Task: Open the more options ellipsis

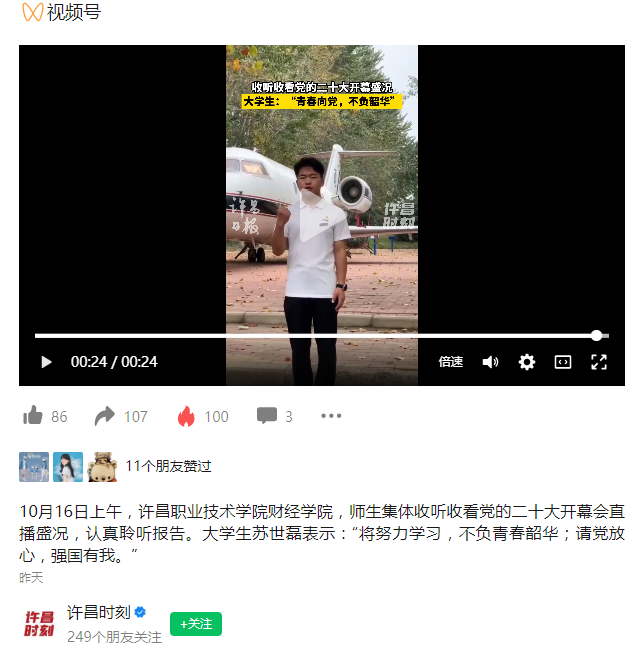Action: pyautogui.click(x=331, y=416)
